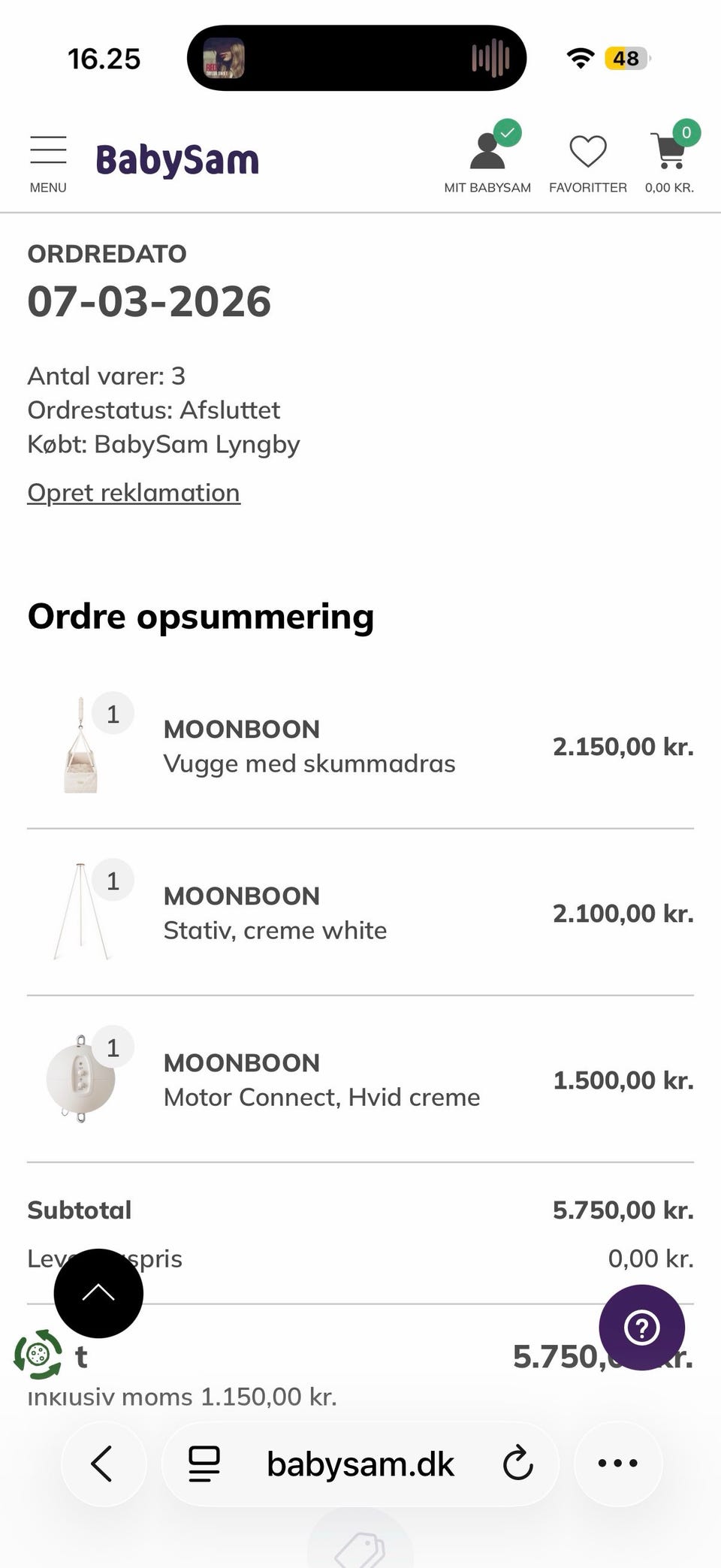Open Moonboon Motor Connect item
The height and width of the screenshot is (1568, 721).
point(360,1080)
